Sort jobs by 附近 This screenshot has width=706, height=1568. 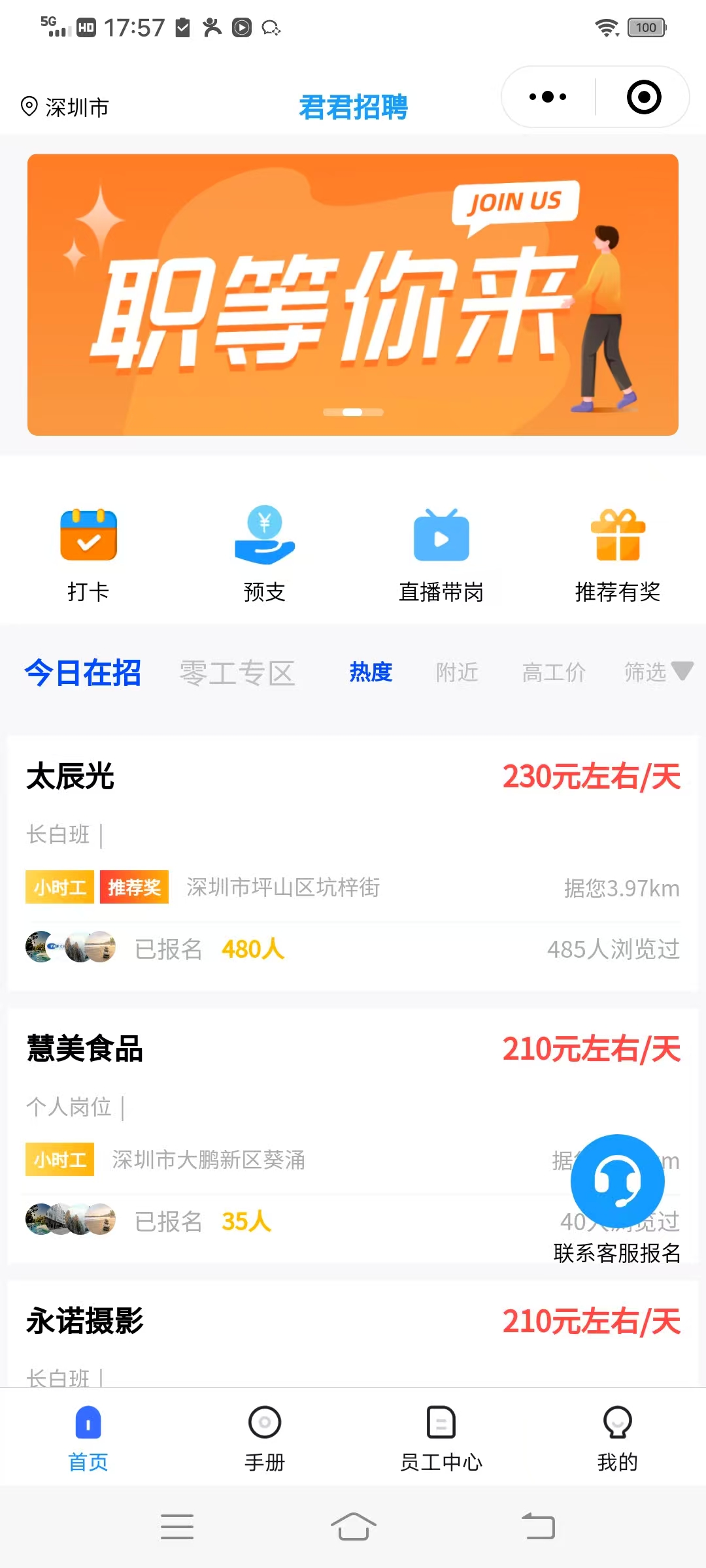tap(458, 672)
